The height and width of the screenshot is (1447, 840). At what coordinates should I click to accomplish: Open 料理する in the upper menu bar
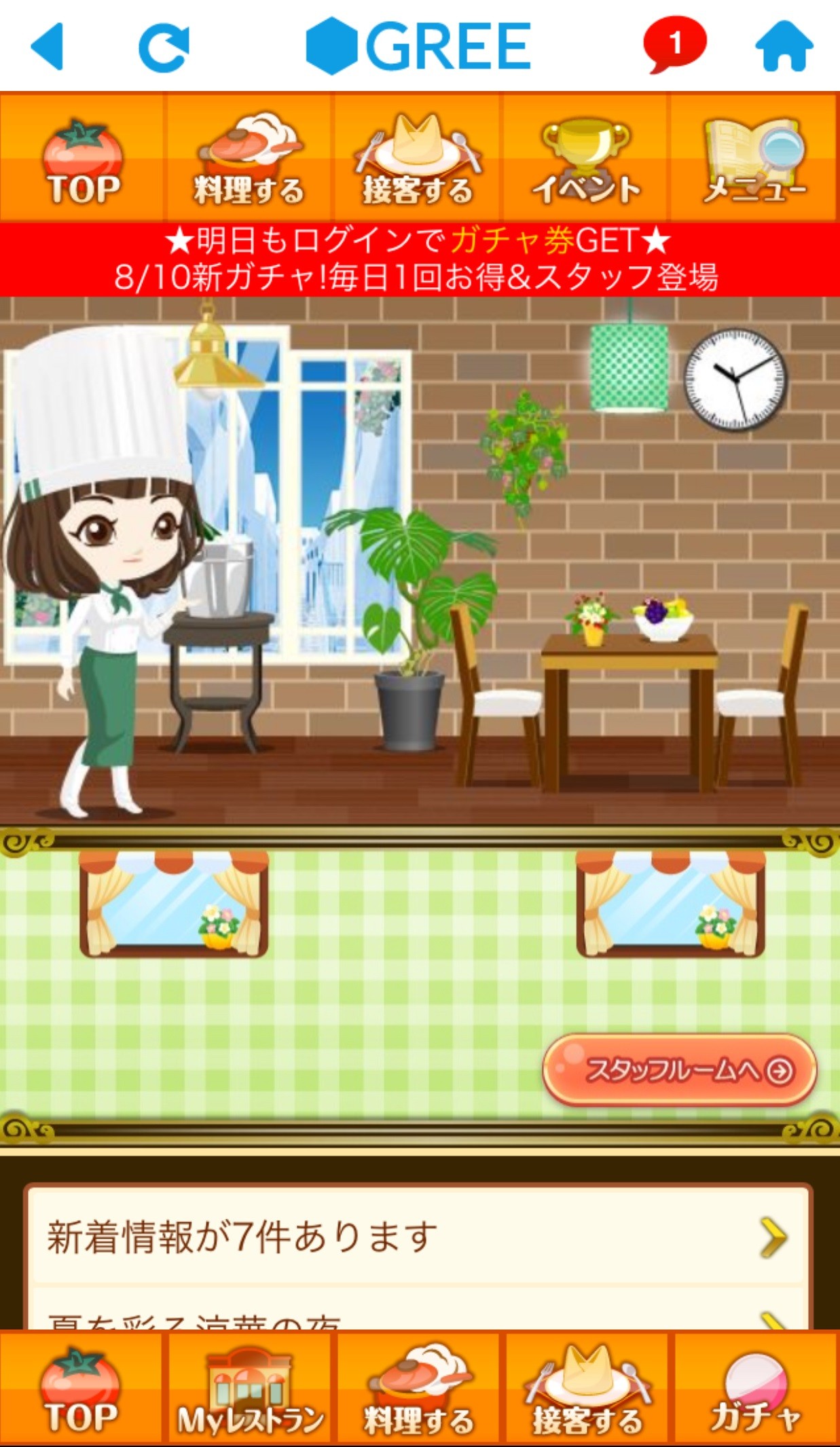pyautogui.click(x=249, y=158)
